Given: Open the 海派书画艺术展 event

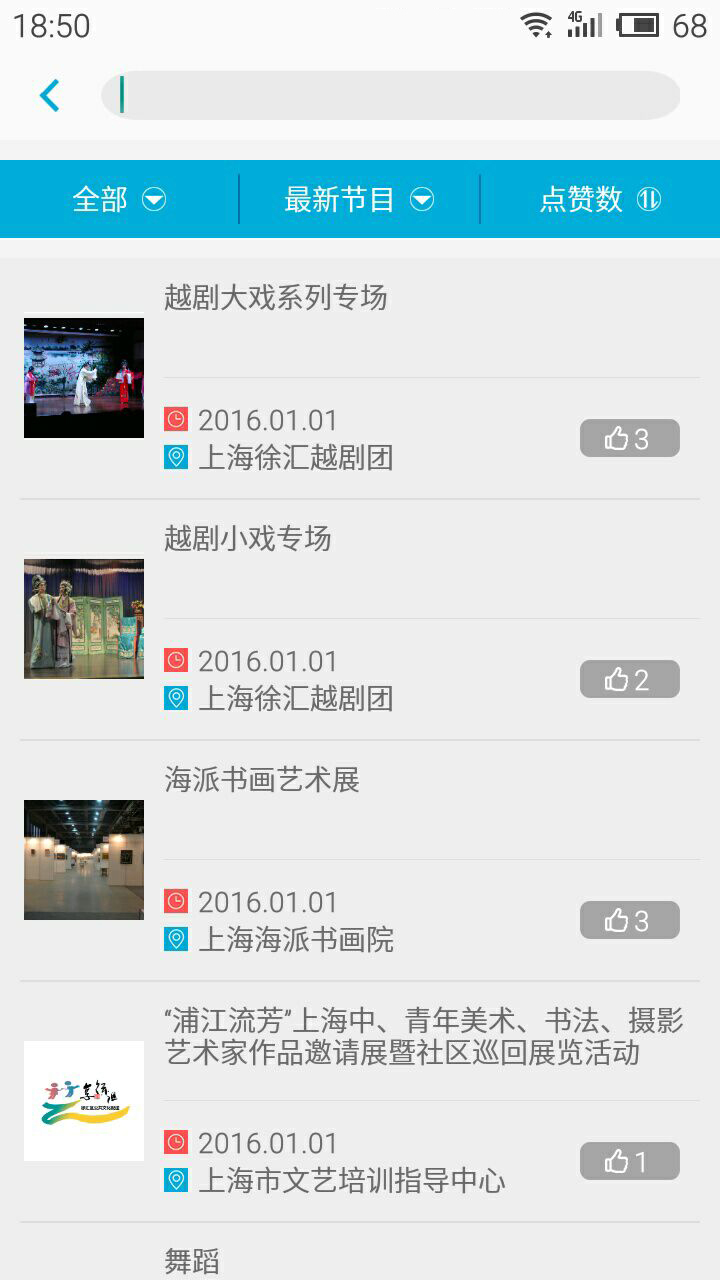Looking at the screenshot, I should coord(360,861).
